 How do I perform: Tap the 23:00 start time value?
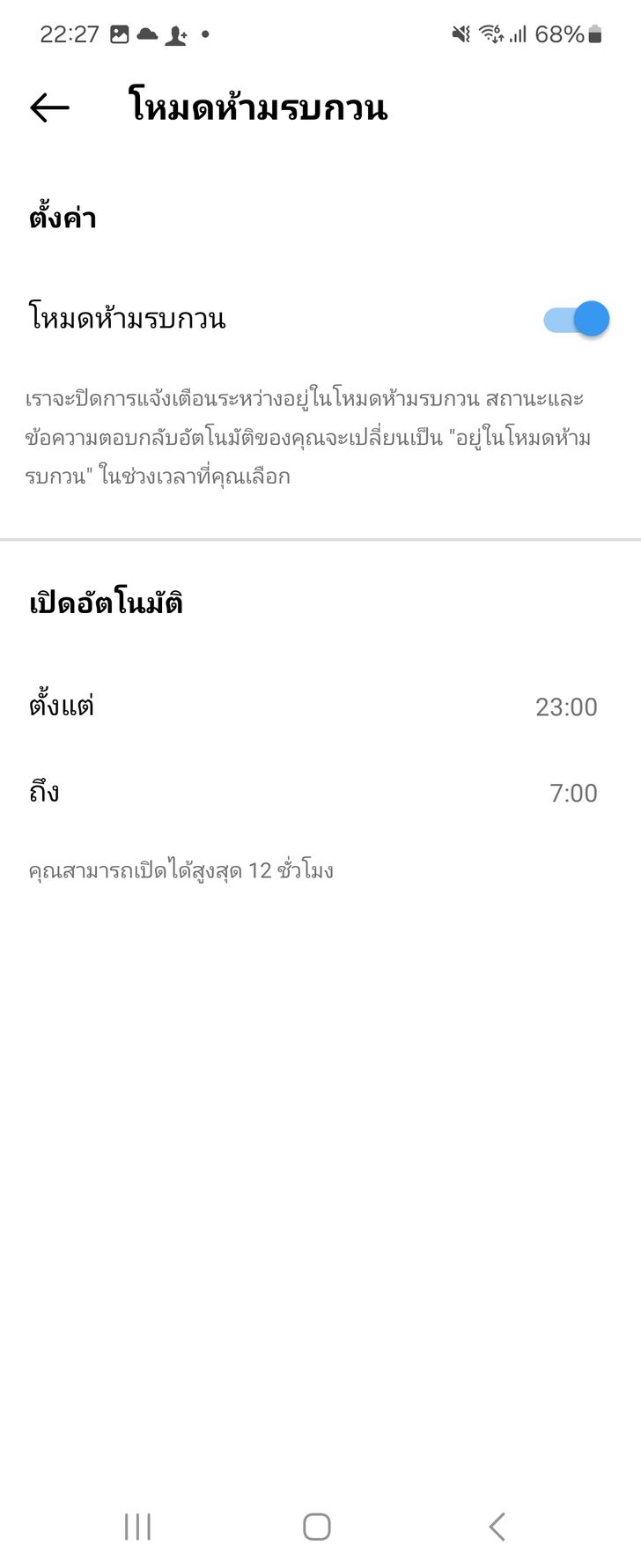coord(567,706)
